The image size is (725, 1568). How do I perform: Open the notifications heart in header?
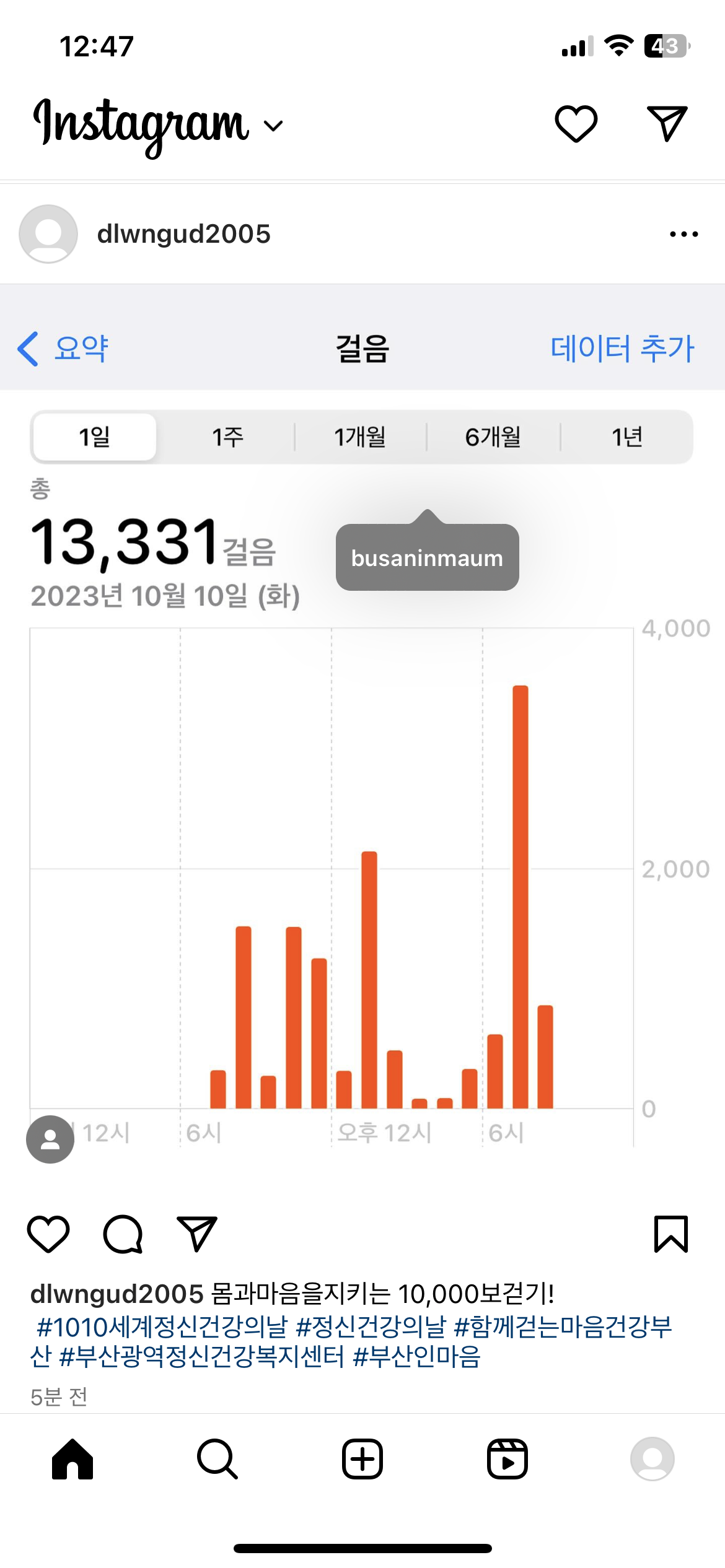(576, 123)
